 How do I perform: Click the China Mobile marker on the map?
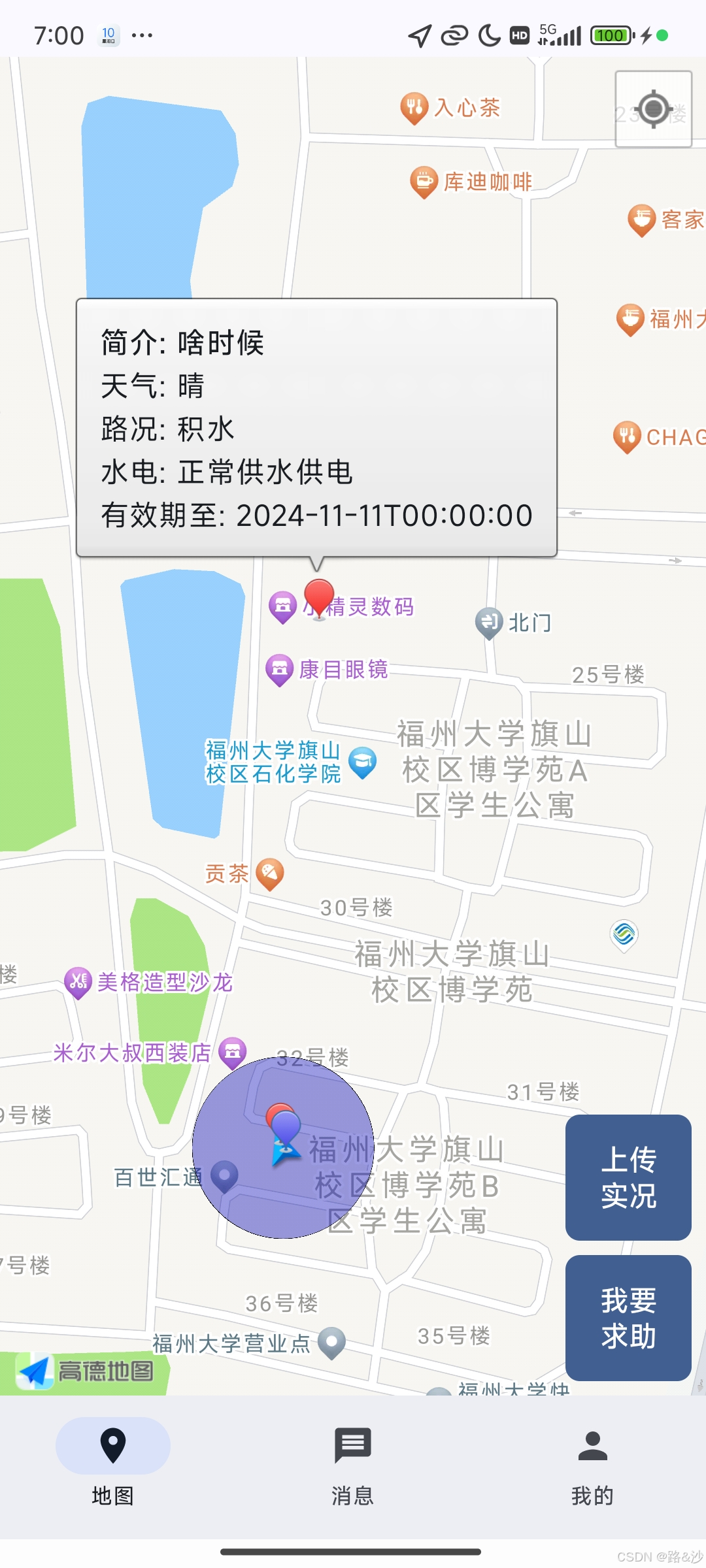pyautogui.click(x=623, y=935)
